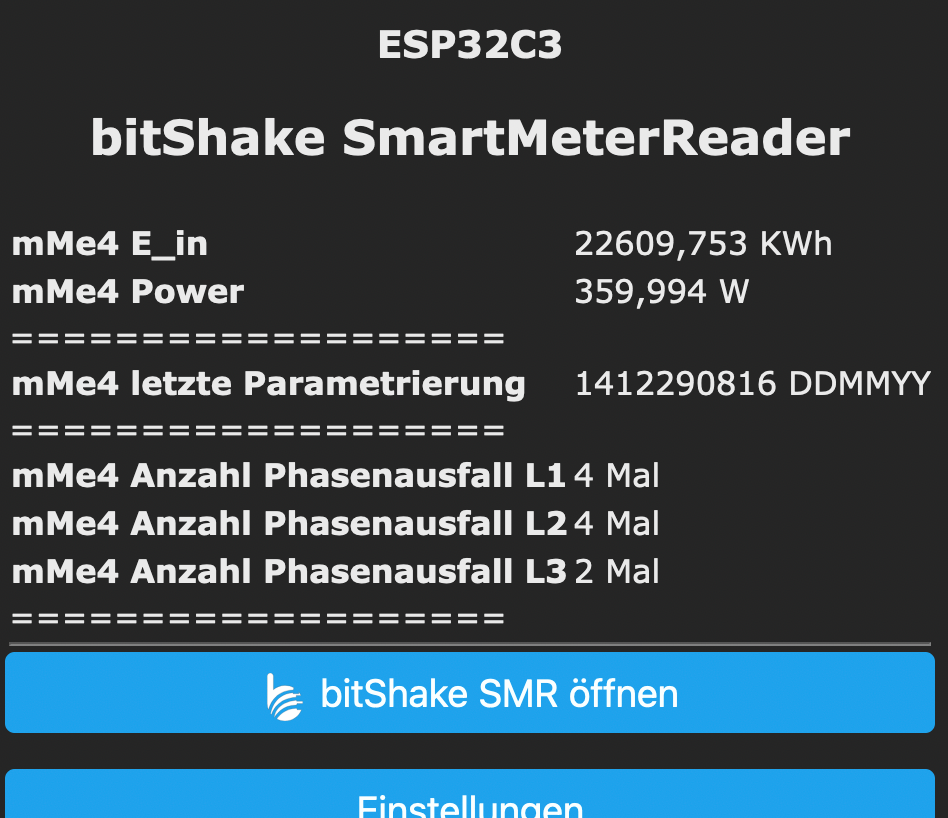Tap the bitShake SMR öffnen button

point(470,693)
